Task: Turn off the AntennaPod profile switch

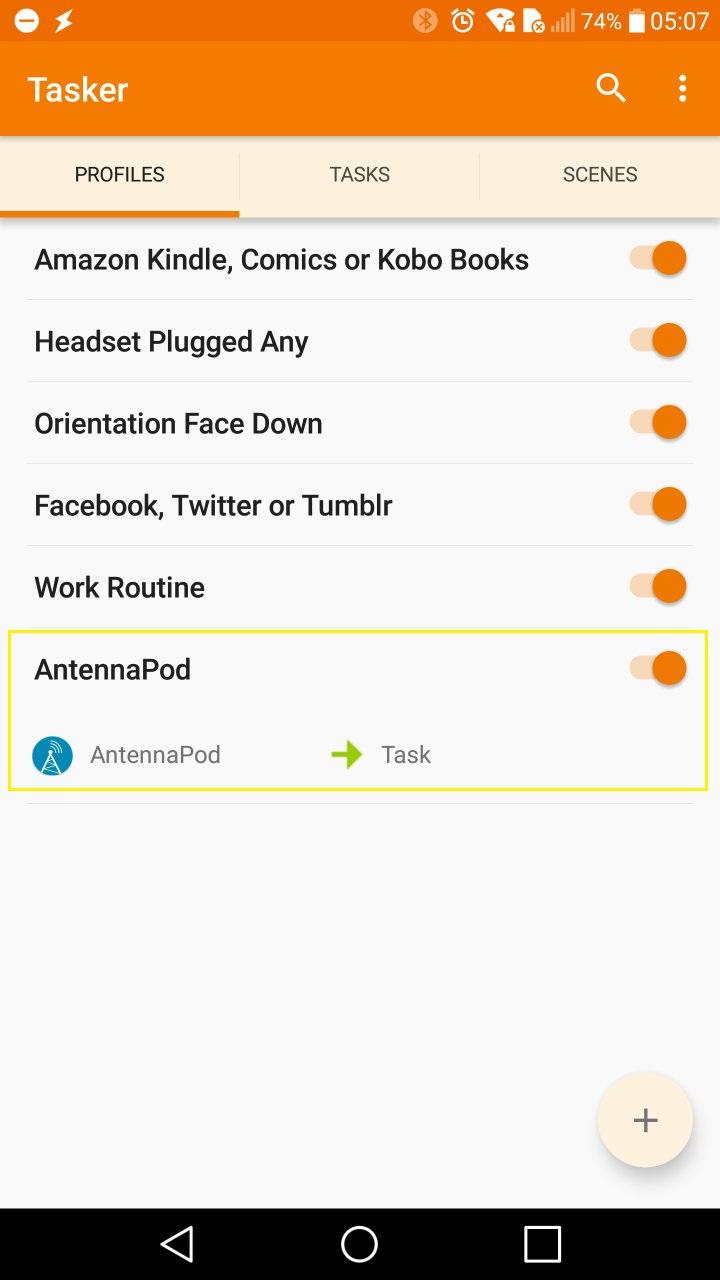Action: [x=659, y=669]
